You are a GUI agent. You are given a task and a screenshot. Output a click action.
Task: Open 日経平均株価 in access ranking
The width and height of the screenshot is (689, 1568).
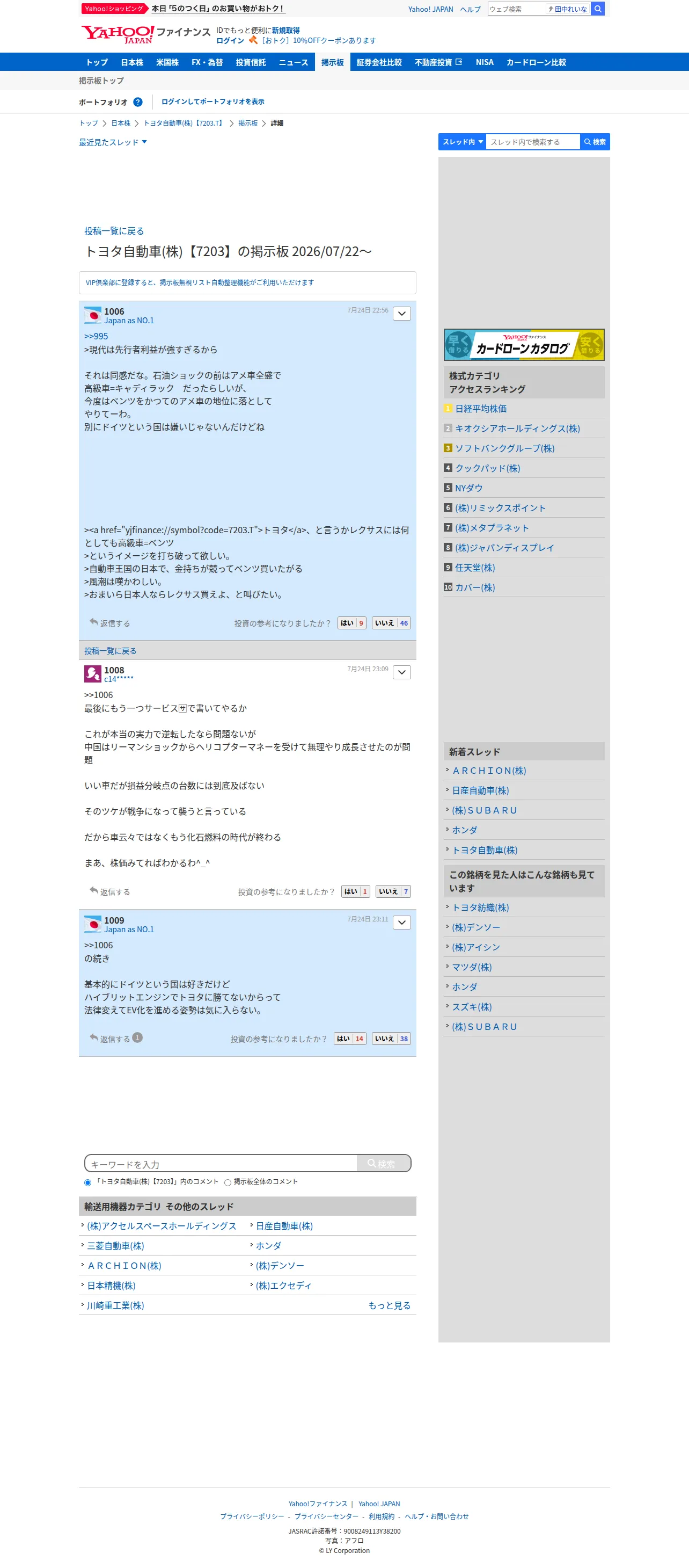(x=480, y=409)
